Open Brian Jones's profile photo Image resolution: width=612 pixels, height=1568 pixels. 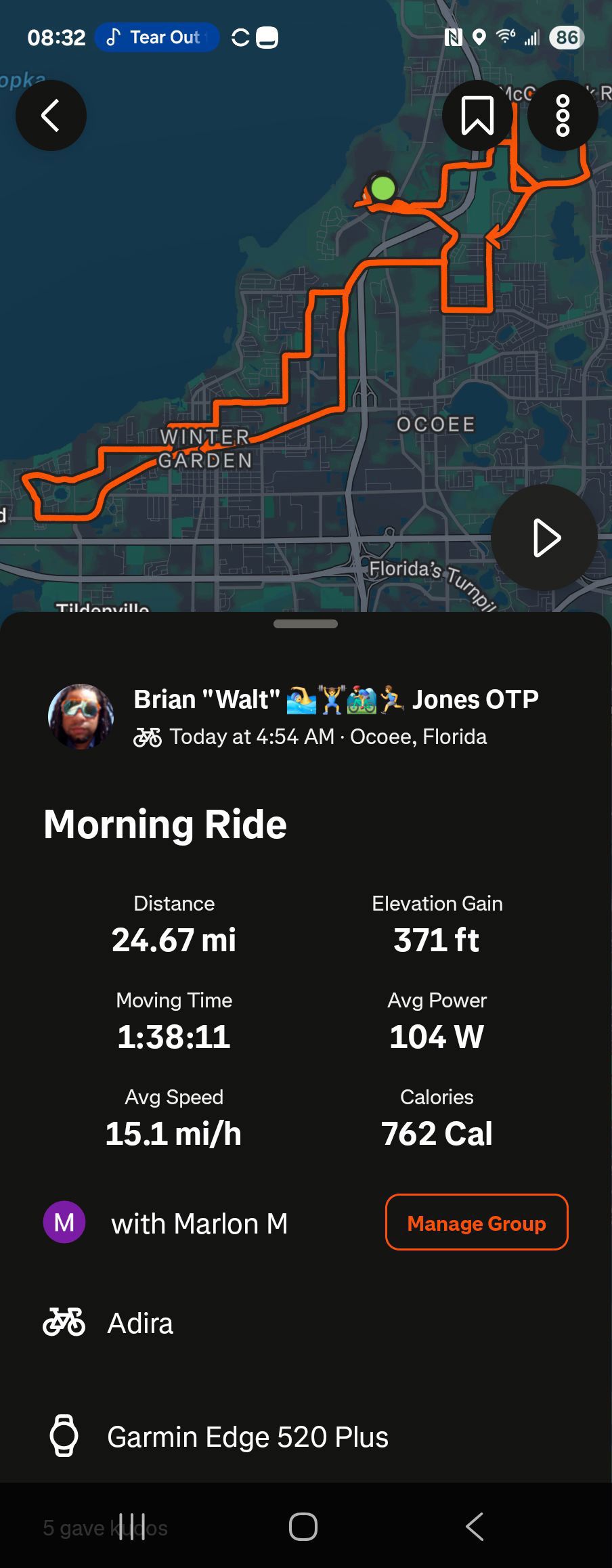point(81,716)
